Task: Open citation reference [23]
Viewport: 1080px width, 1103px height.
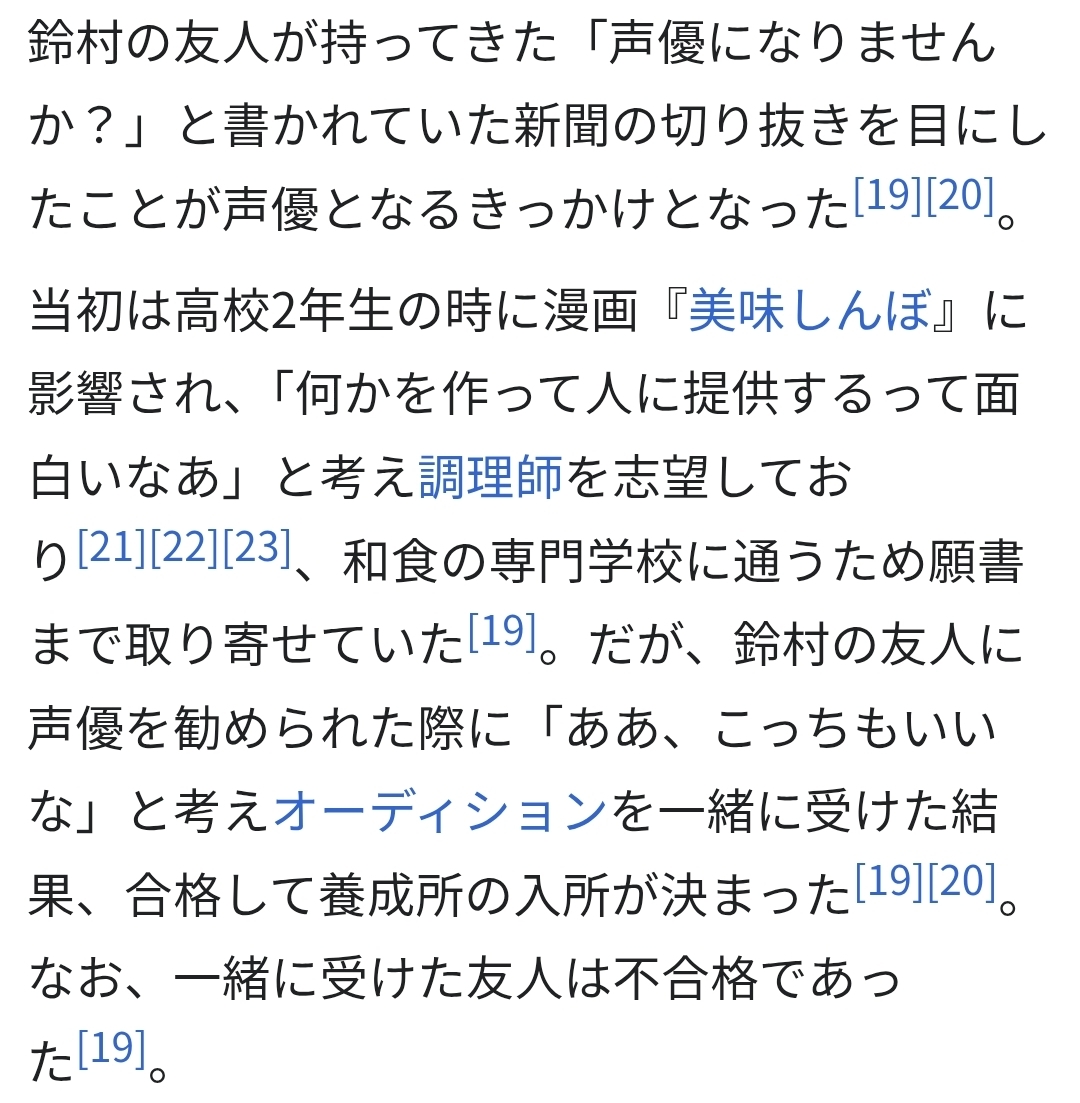Action: 255,547
